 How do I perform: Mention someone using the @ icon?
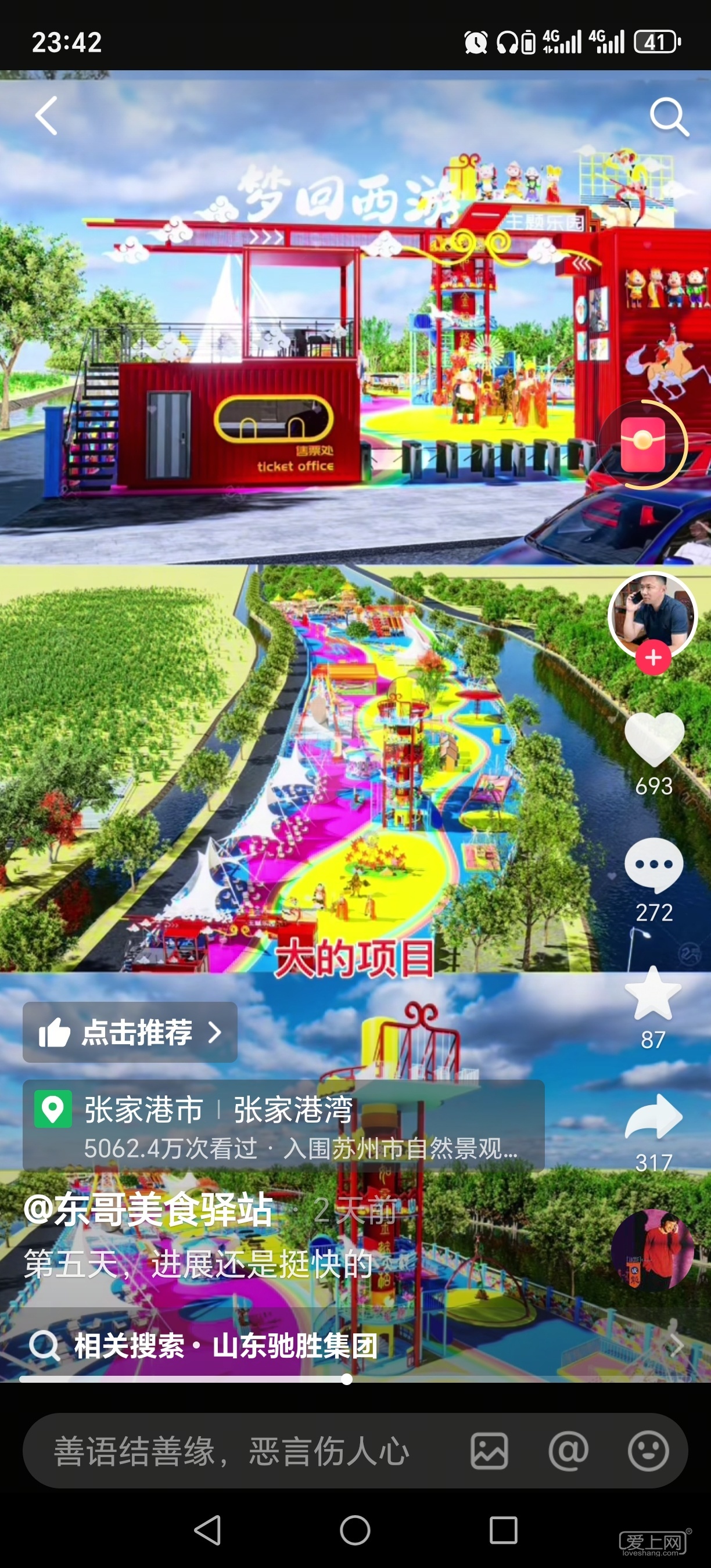(569, 1451)
